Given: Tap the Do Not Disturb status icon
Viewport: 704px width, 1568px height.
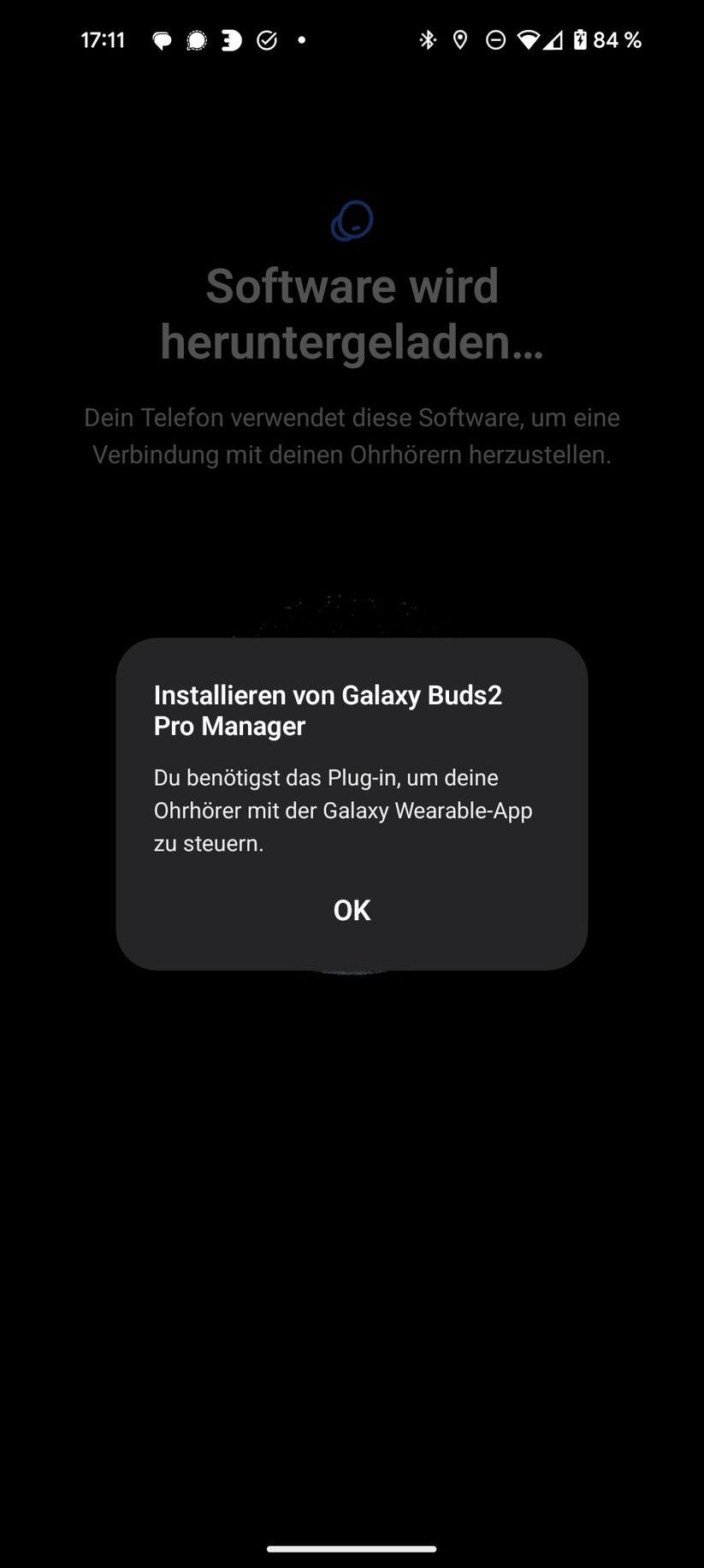Looking at the screenshot, I should [x=496, y=39].
